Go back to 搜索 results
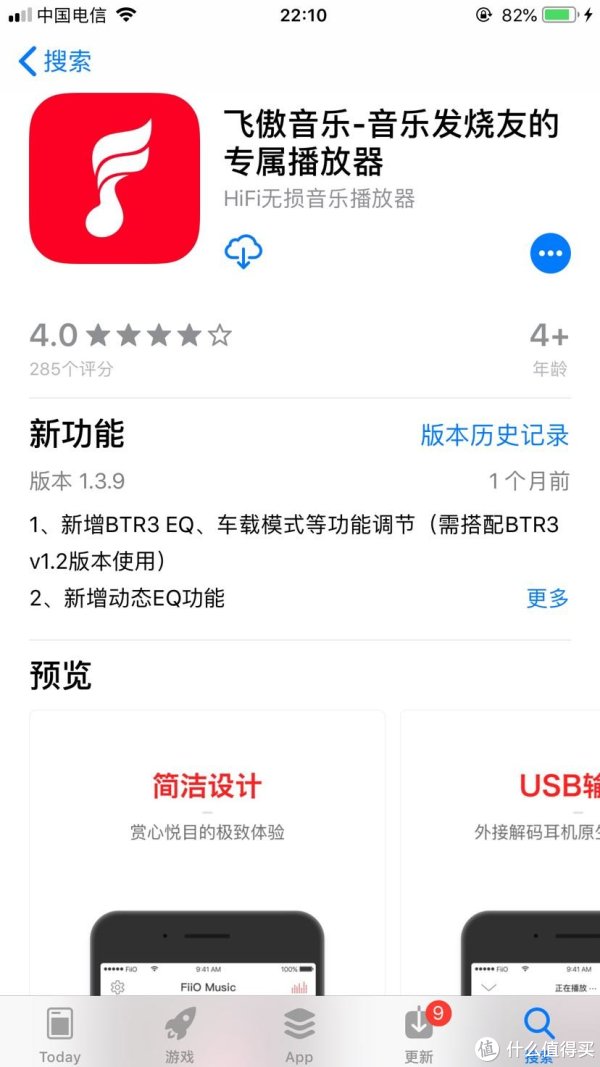 coord(55,61)
